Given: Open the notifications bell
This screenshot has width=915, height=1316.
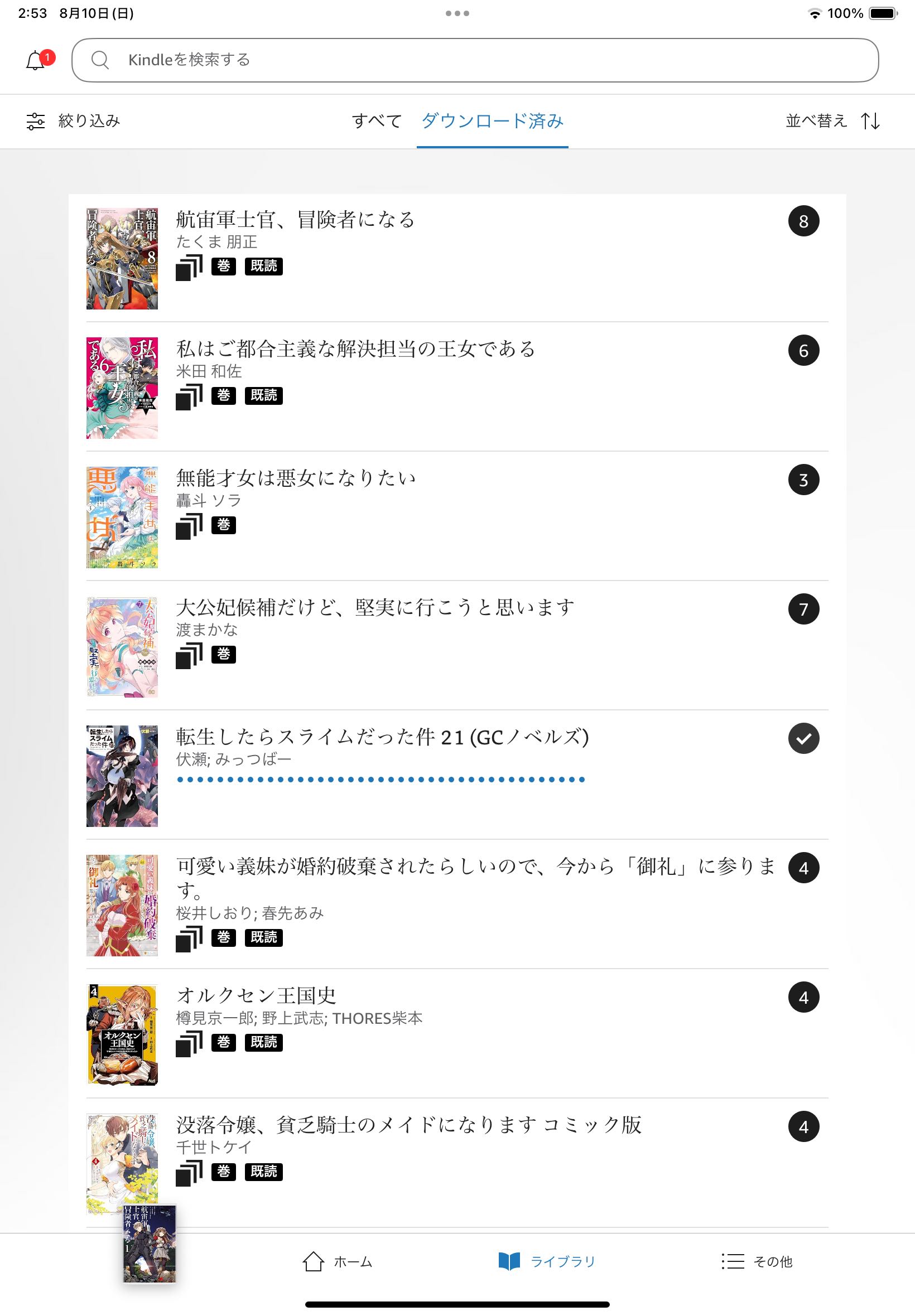Looking at the screenshot, I should [x=36, y=60].
